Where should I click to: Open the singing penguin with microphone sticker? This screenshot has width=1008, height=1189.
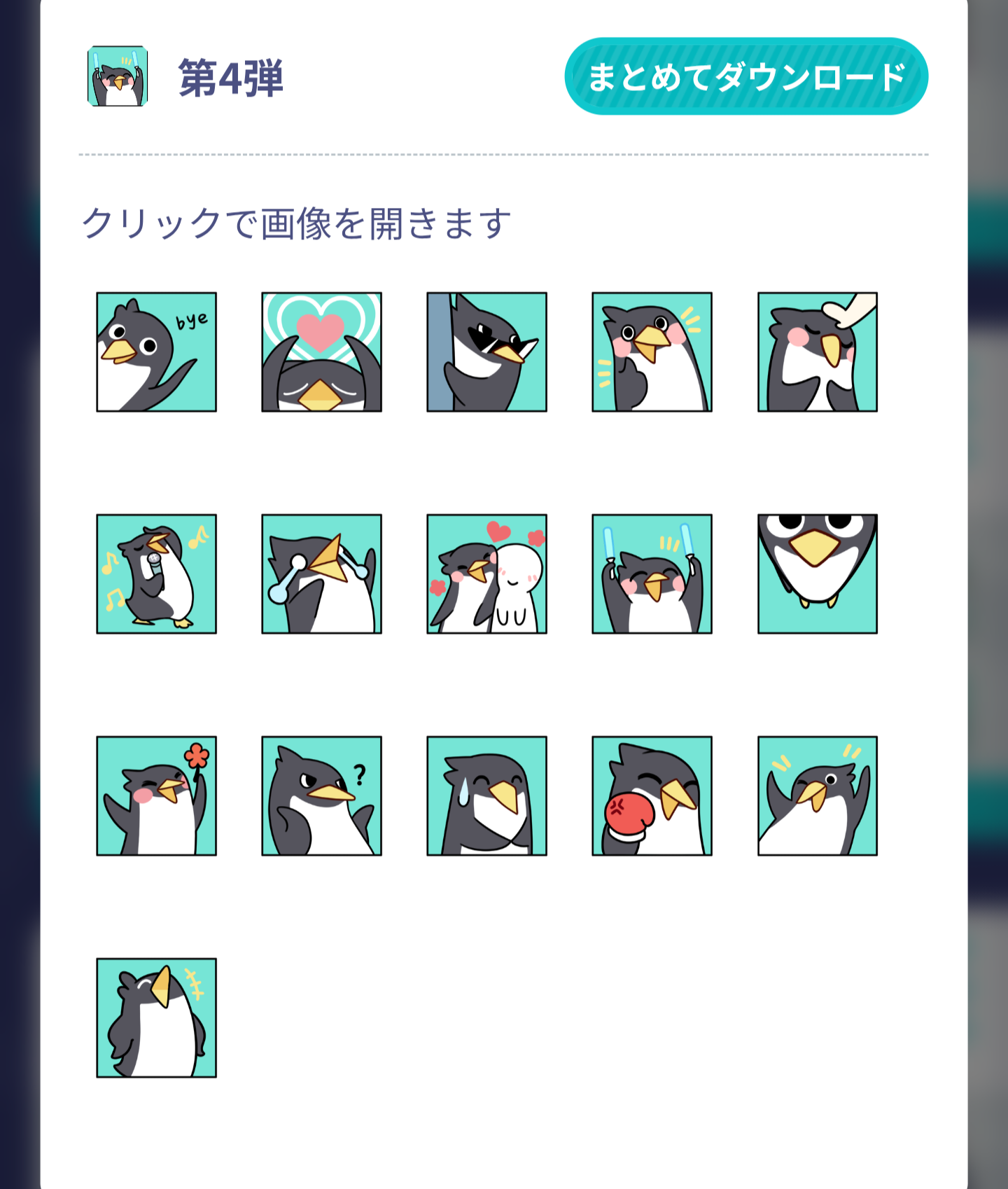pyautogui.click(x=156, y=574)
